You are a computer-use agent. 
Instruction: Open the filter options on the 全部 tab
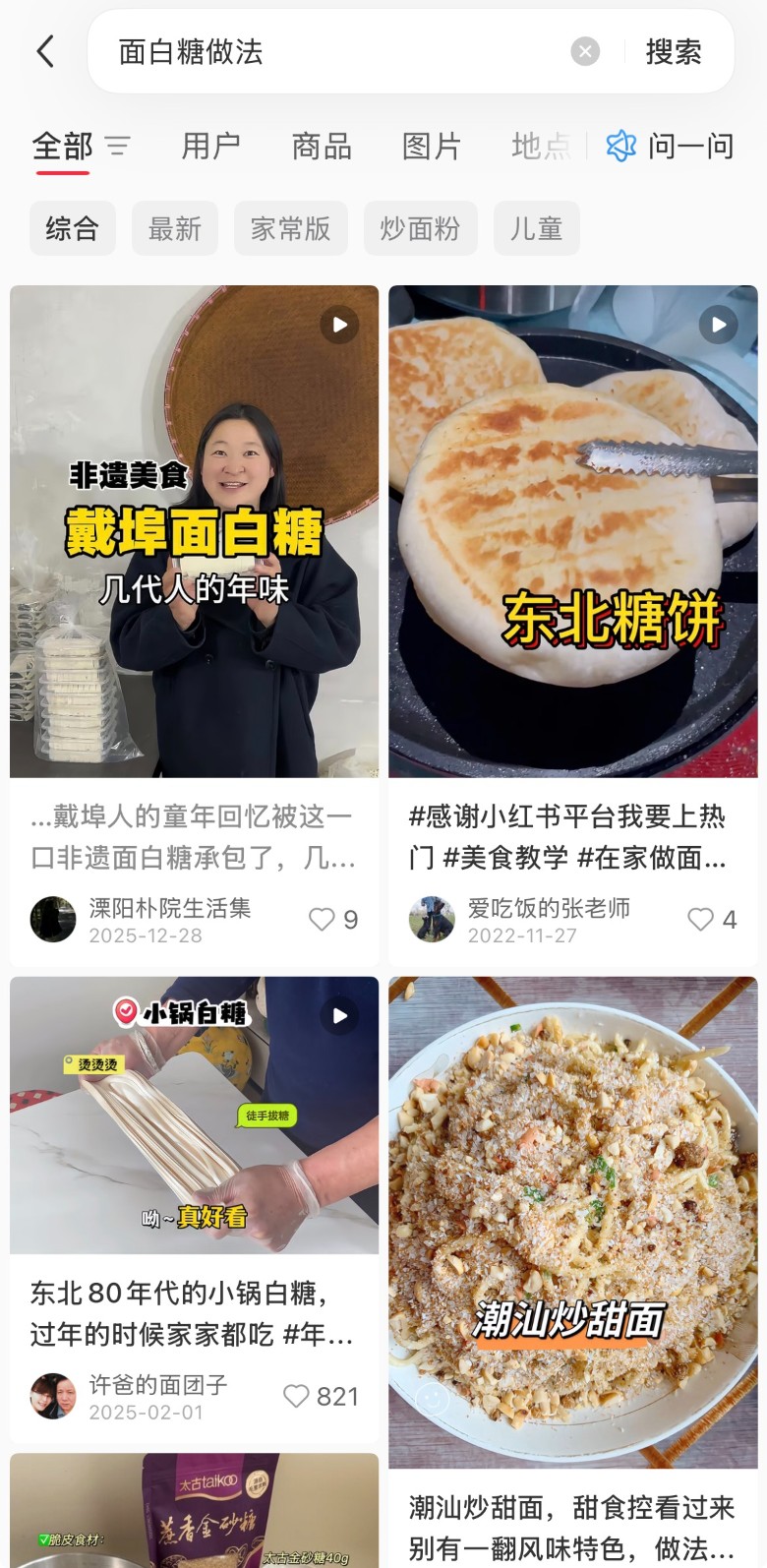click(x=118, y=147)
